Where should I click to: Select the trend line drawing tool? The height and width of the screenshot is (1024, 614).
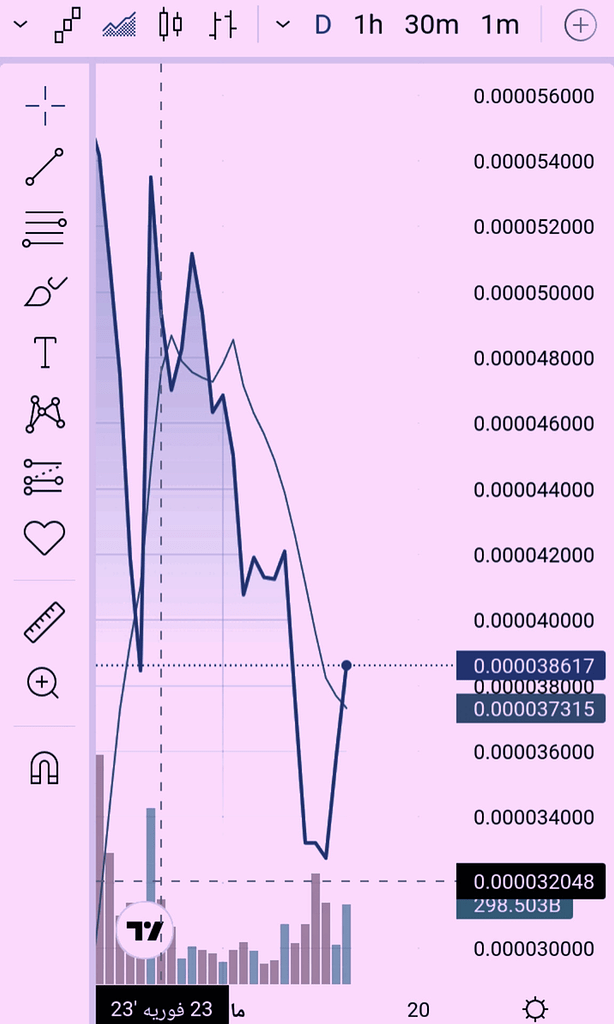tap(45, 167)
